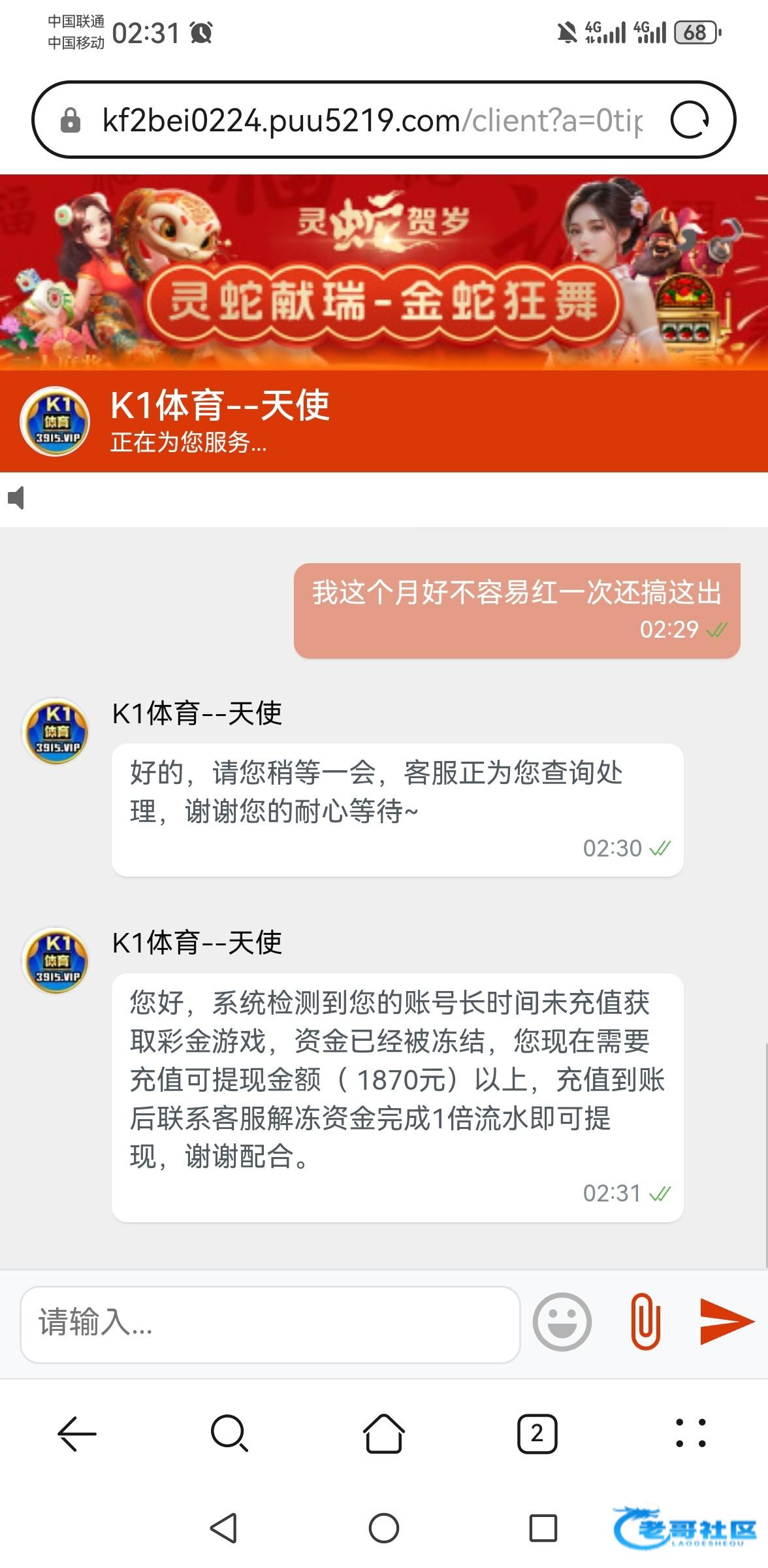This screenshot has width=768, height=1568.
Task: Open the emoji picker
Action: (x=562, y=1322)
